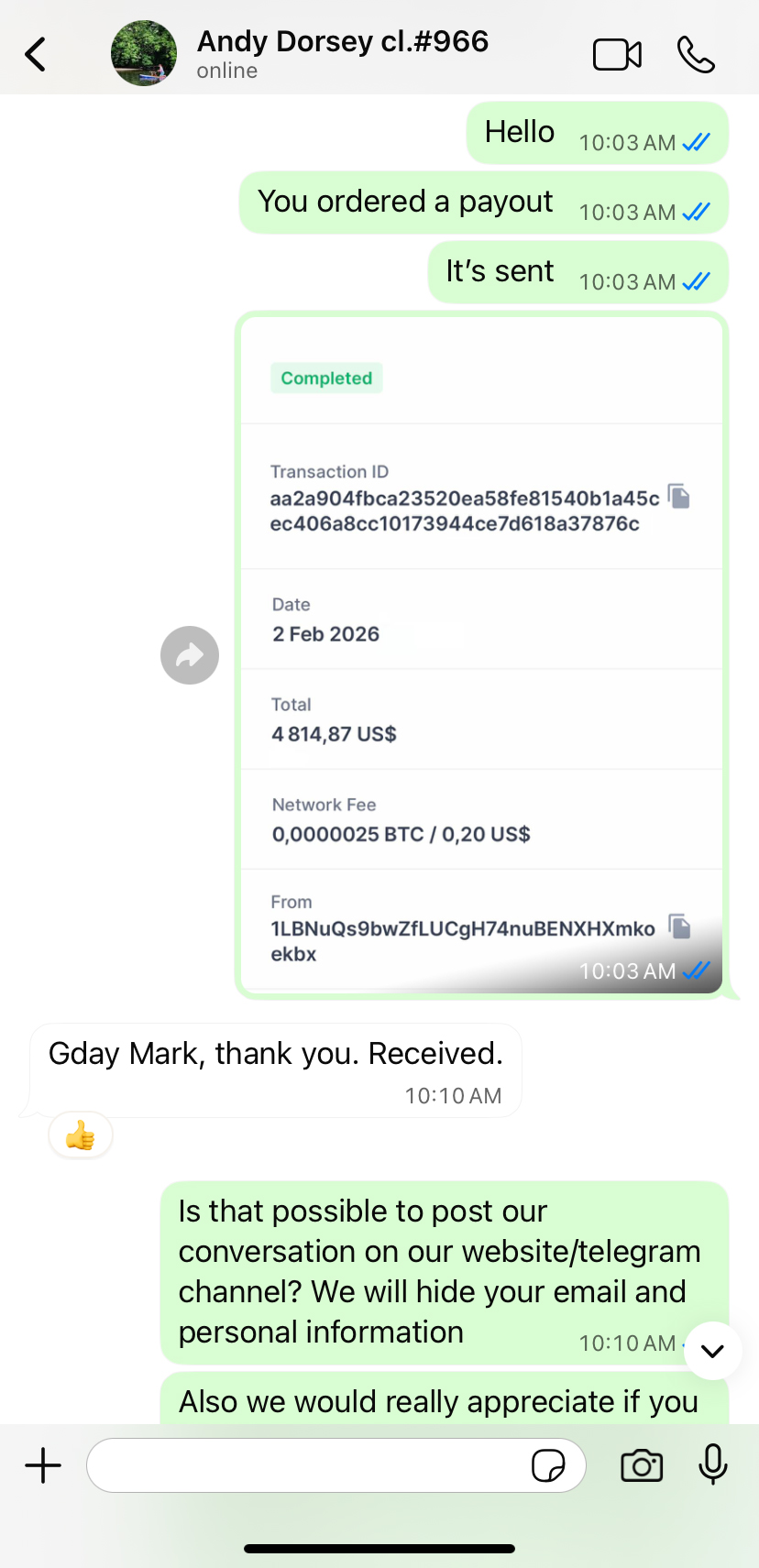View the thumbs up reaction
759x1568 pixels.
pos(81,1136)
